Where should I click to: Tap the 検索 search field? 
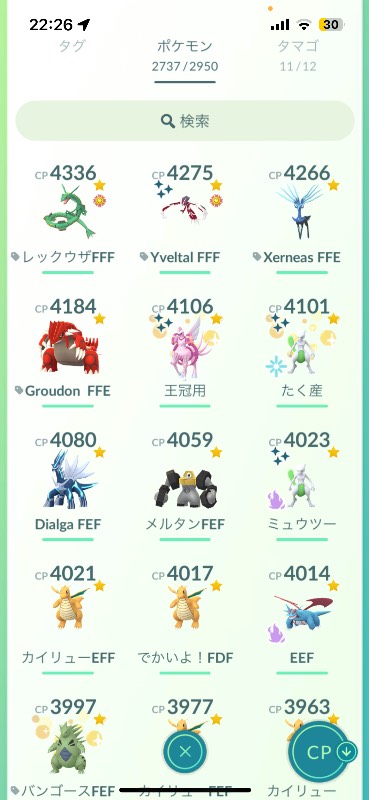tap(185, 121)
